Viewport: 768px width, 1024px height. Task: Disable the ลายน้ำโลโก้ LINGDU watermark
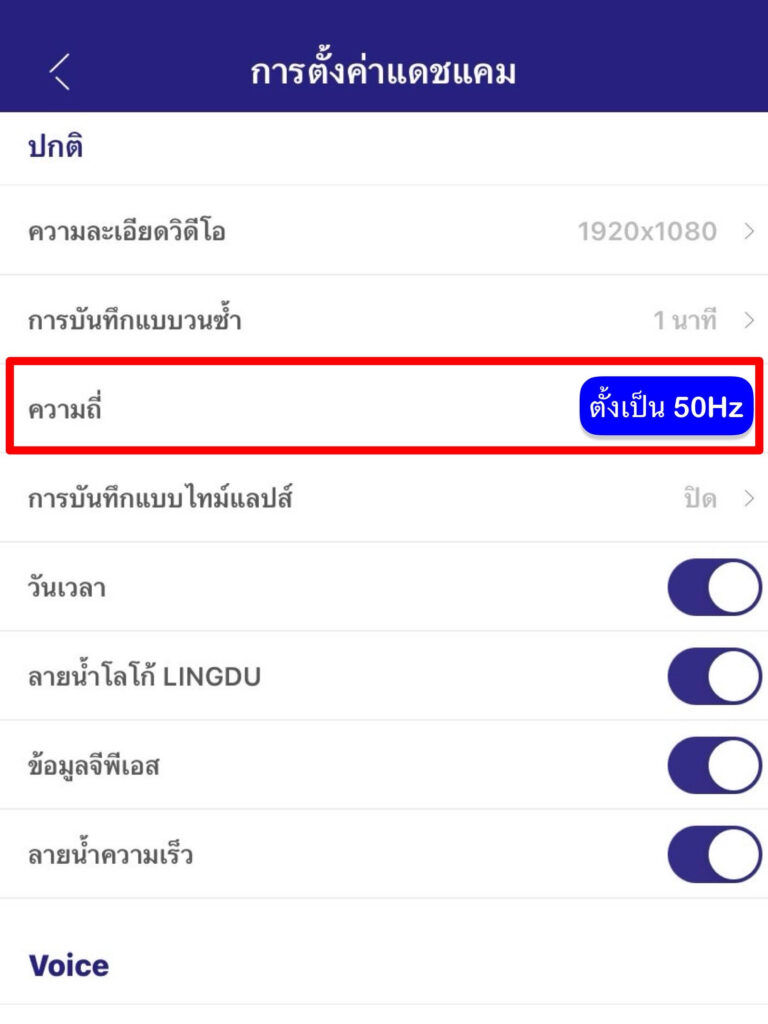pyautogui.click(x=714, y=676)
